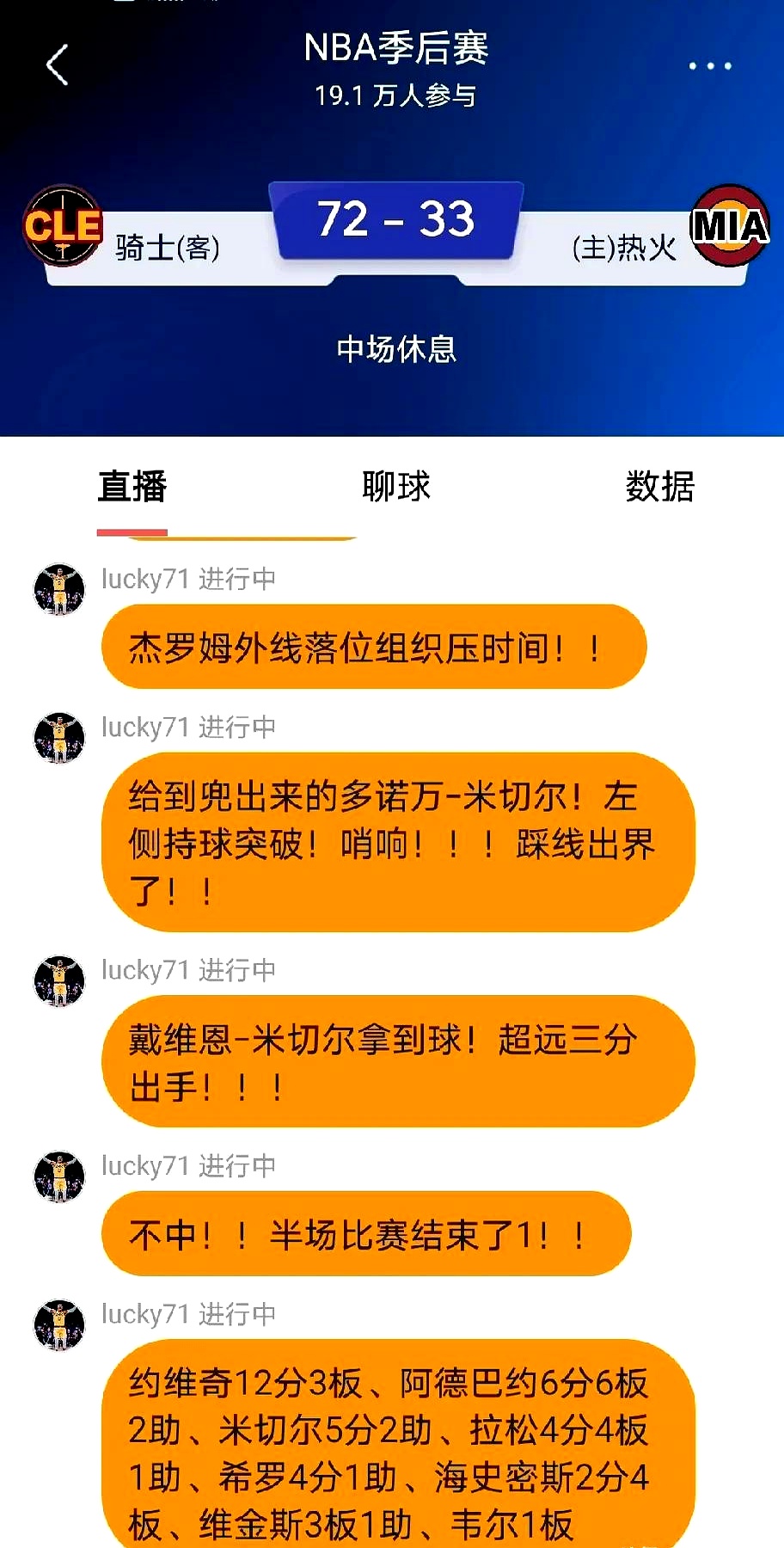The image size is (784, 1548).
Task: Tap lucky71 进行中 username label
Action: (x=187, y=579)
